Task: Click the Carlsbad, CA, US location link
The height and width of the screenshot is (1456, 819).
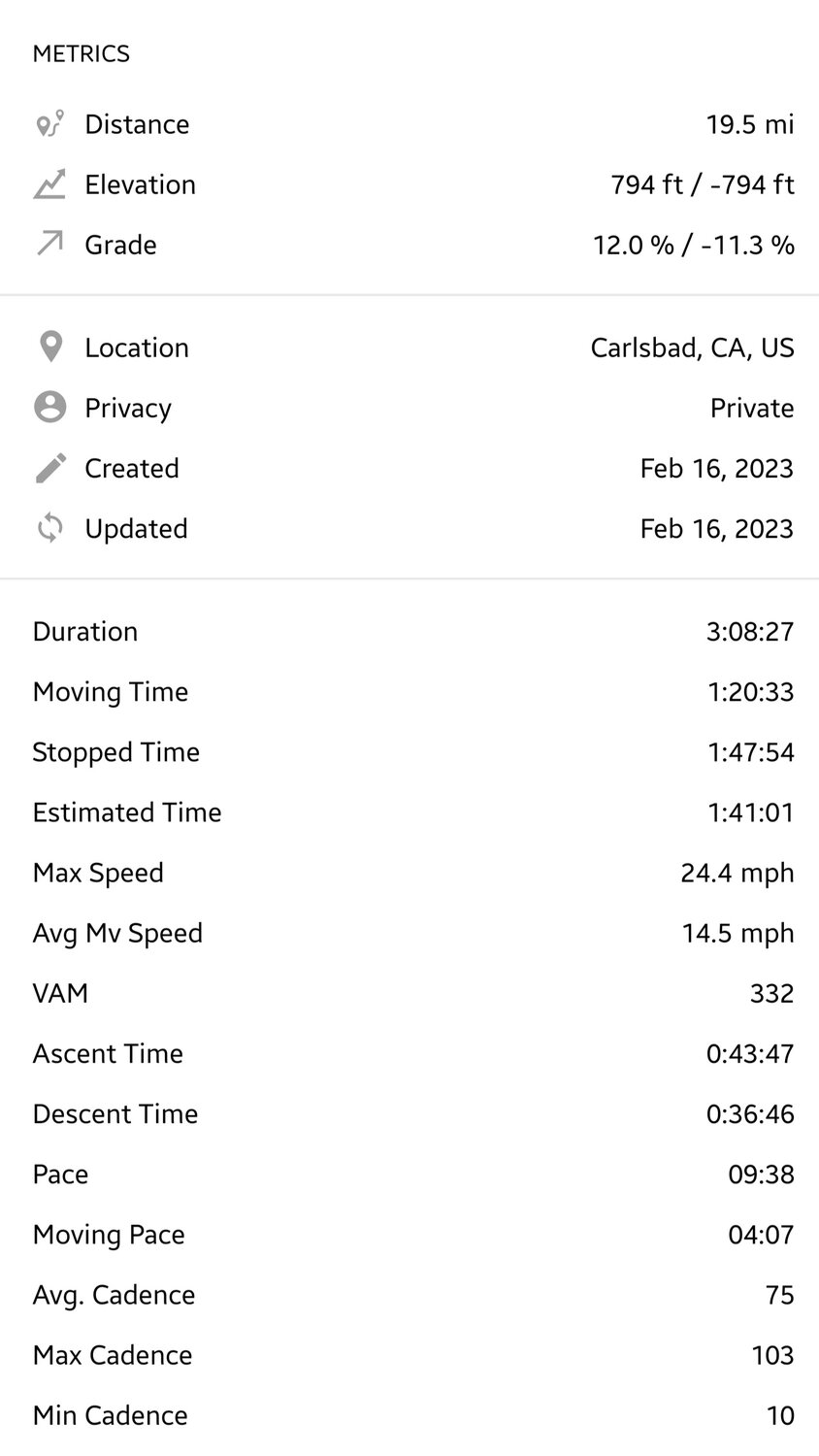Action: [693, 347]
